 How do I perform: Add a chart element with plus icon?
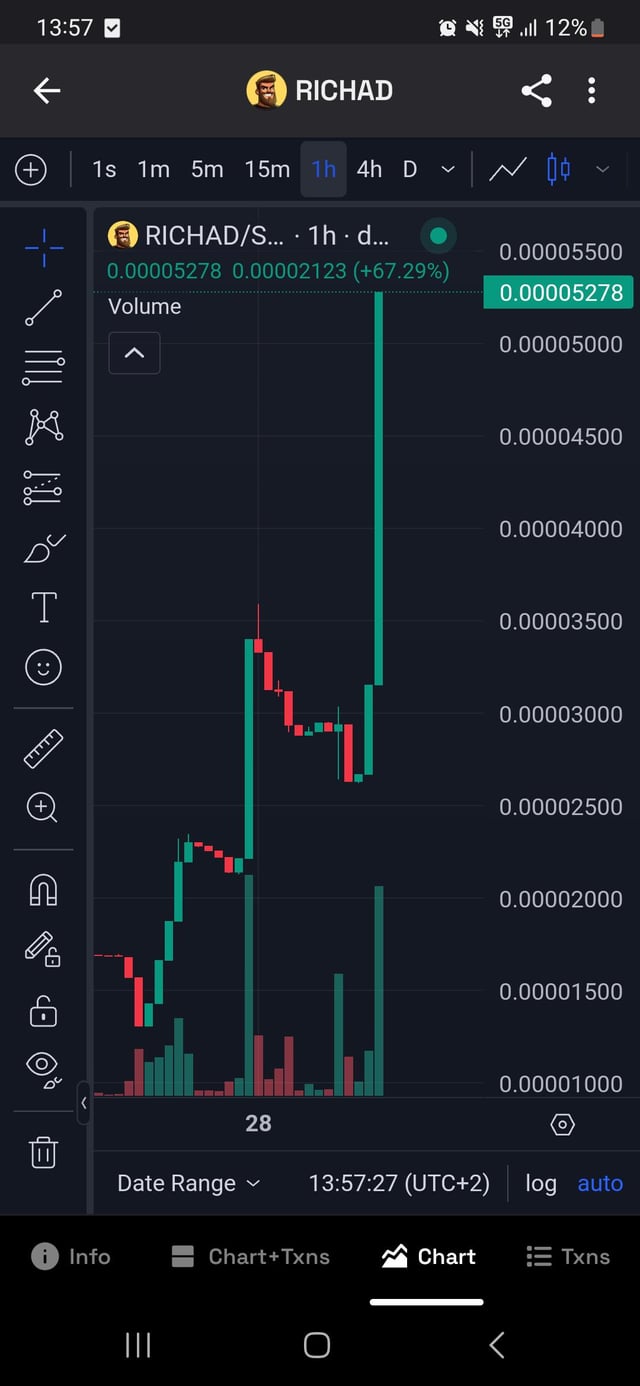31,169
